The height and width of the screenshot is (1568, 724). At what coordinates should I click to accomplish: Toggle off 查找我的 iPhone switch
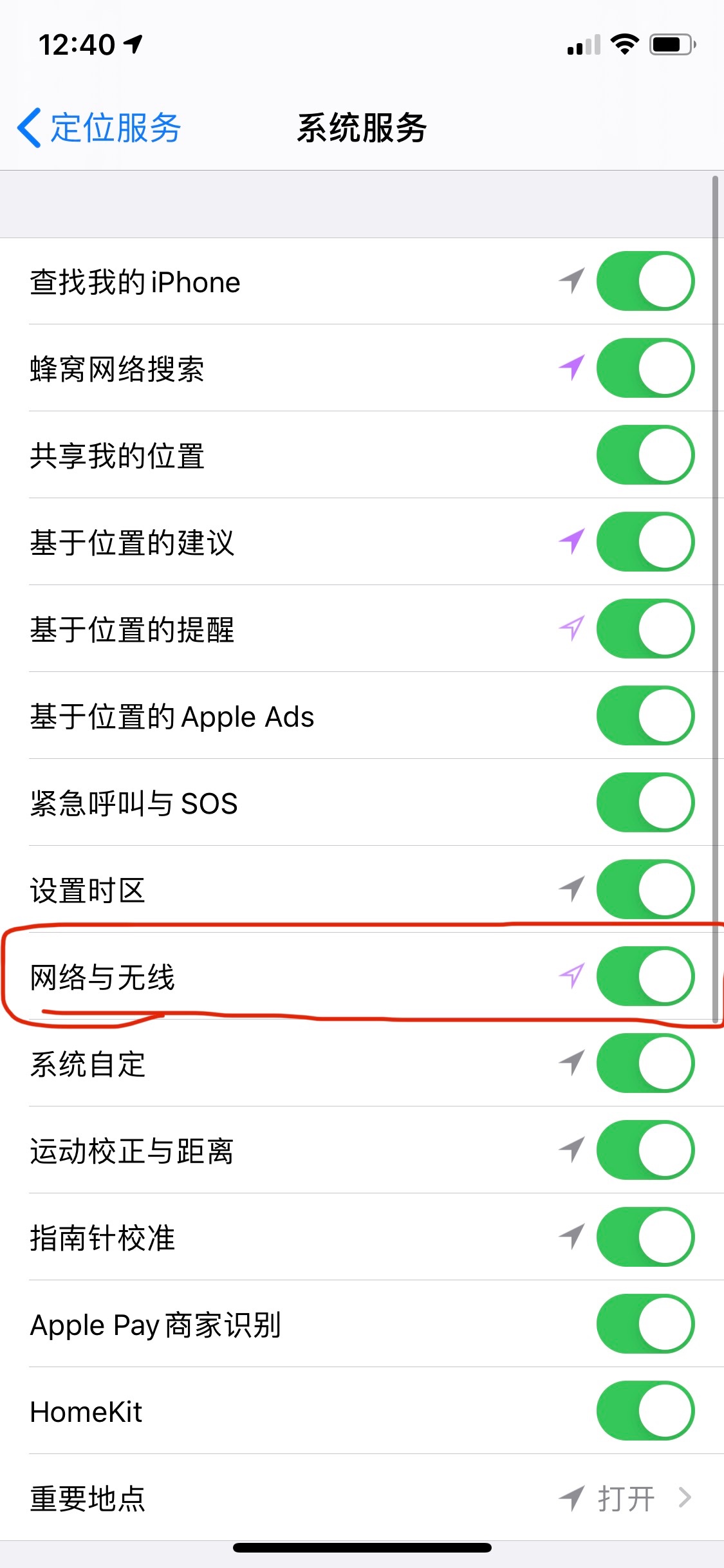645,281
